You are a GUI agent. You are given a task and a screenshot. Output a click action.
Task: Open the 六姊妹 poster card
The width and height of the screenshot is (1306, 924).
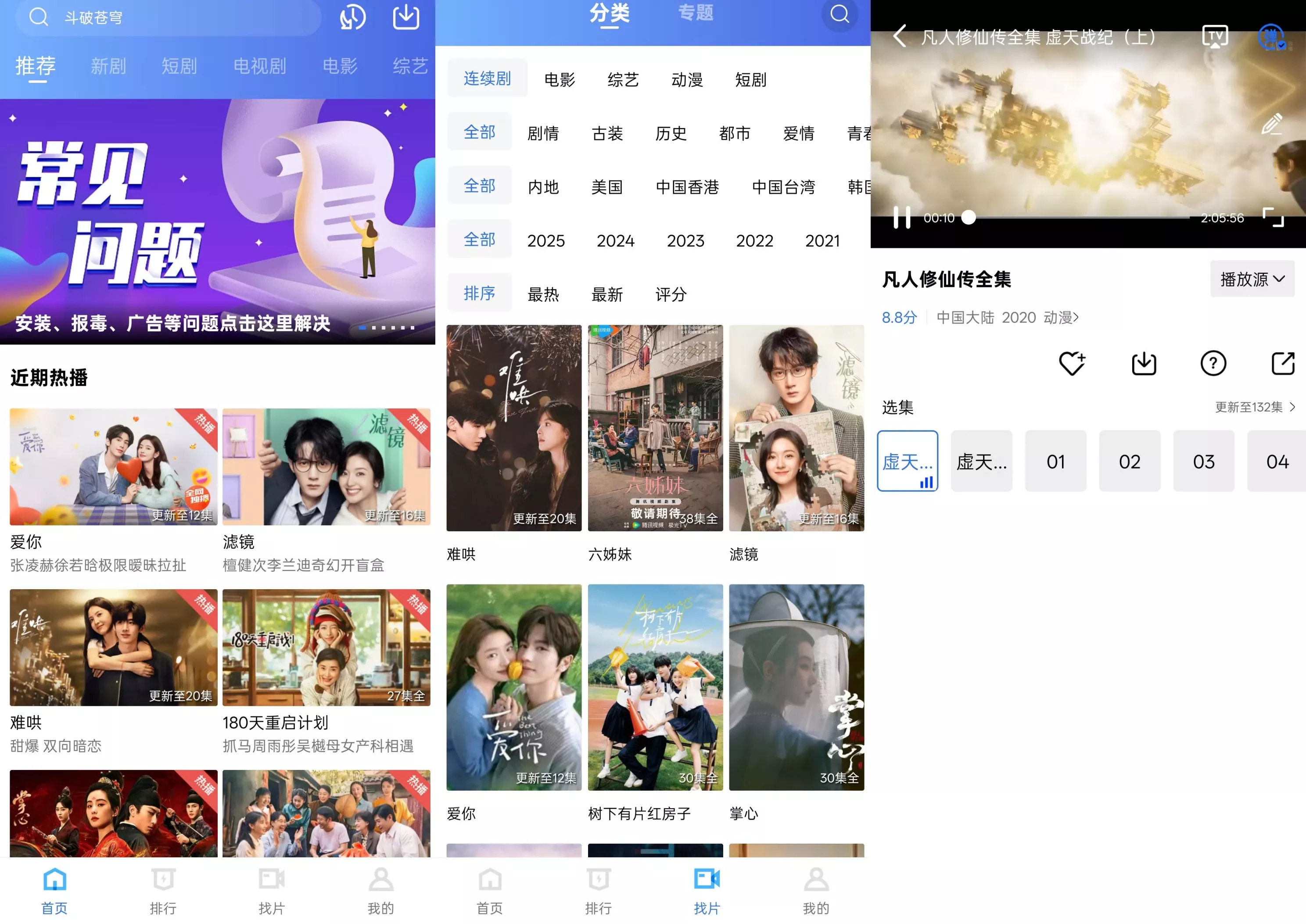(655, 428)
